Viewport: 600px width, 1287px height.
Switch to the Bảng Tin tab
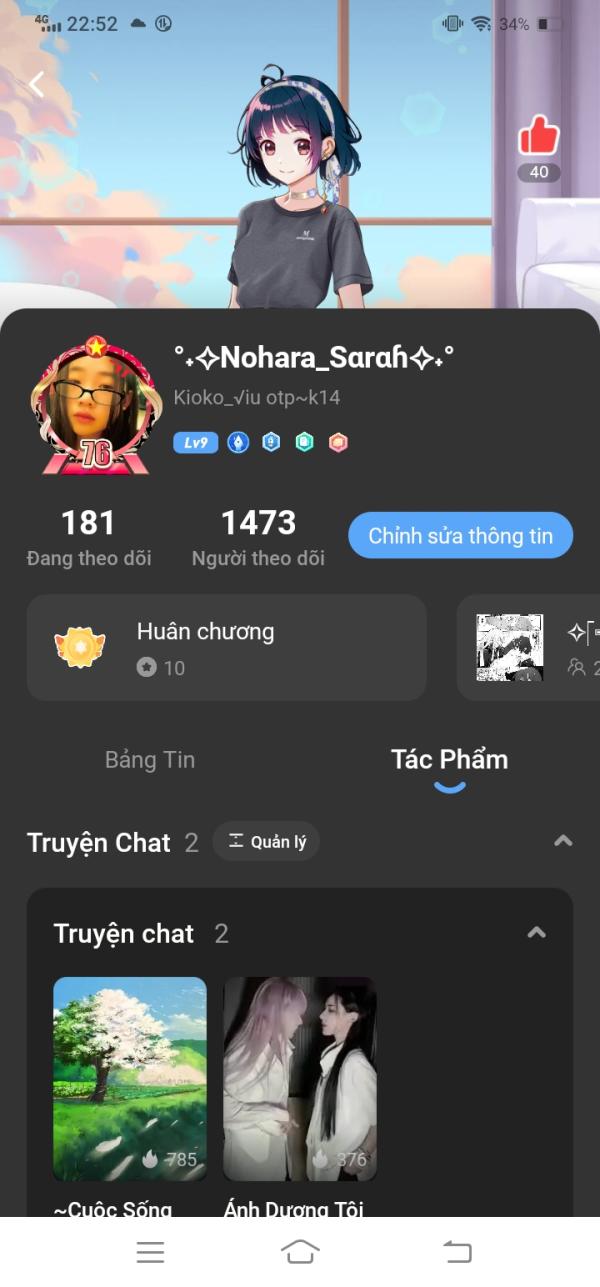(150, 760)
